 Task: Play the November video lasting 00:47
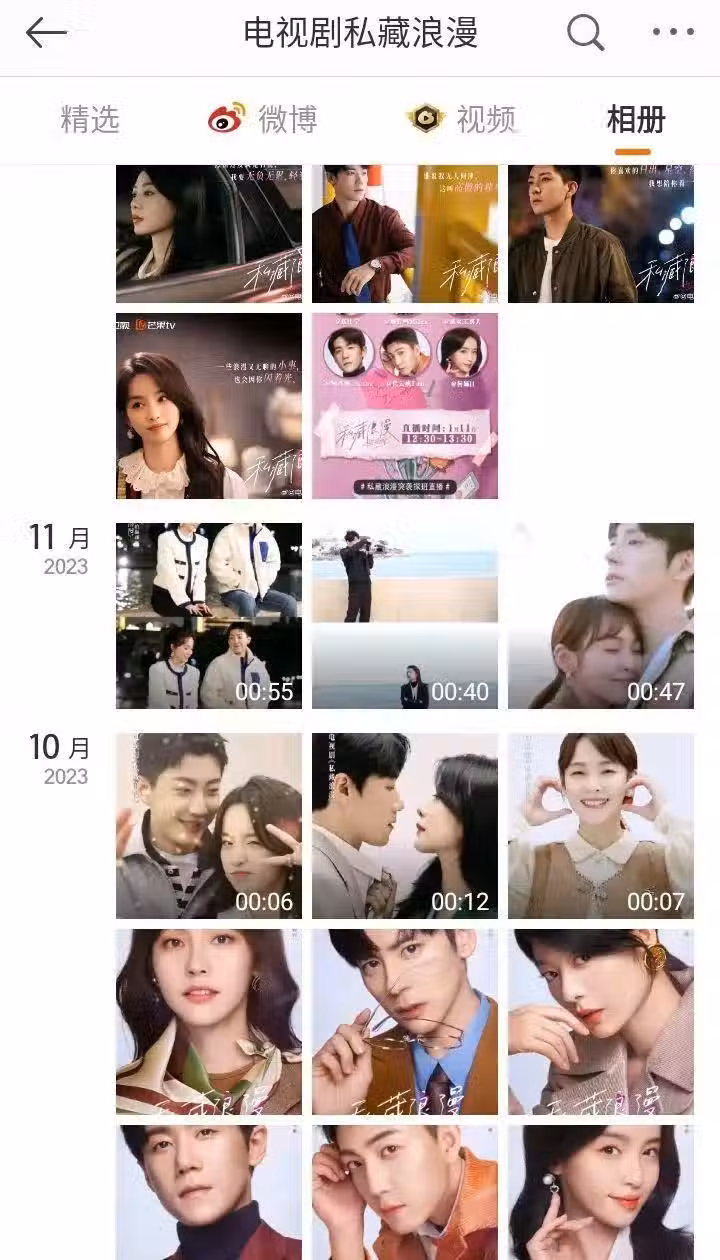600,616
